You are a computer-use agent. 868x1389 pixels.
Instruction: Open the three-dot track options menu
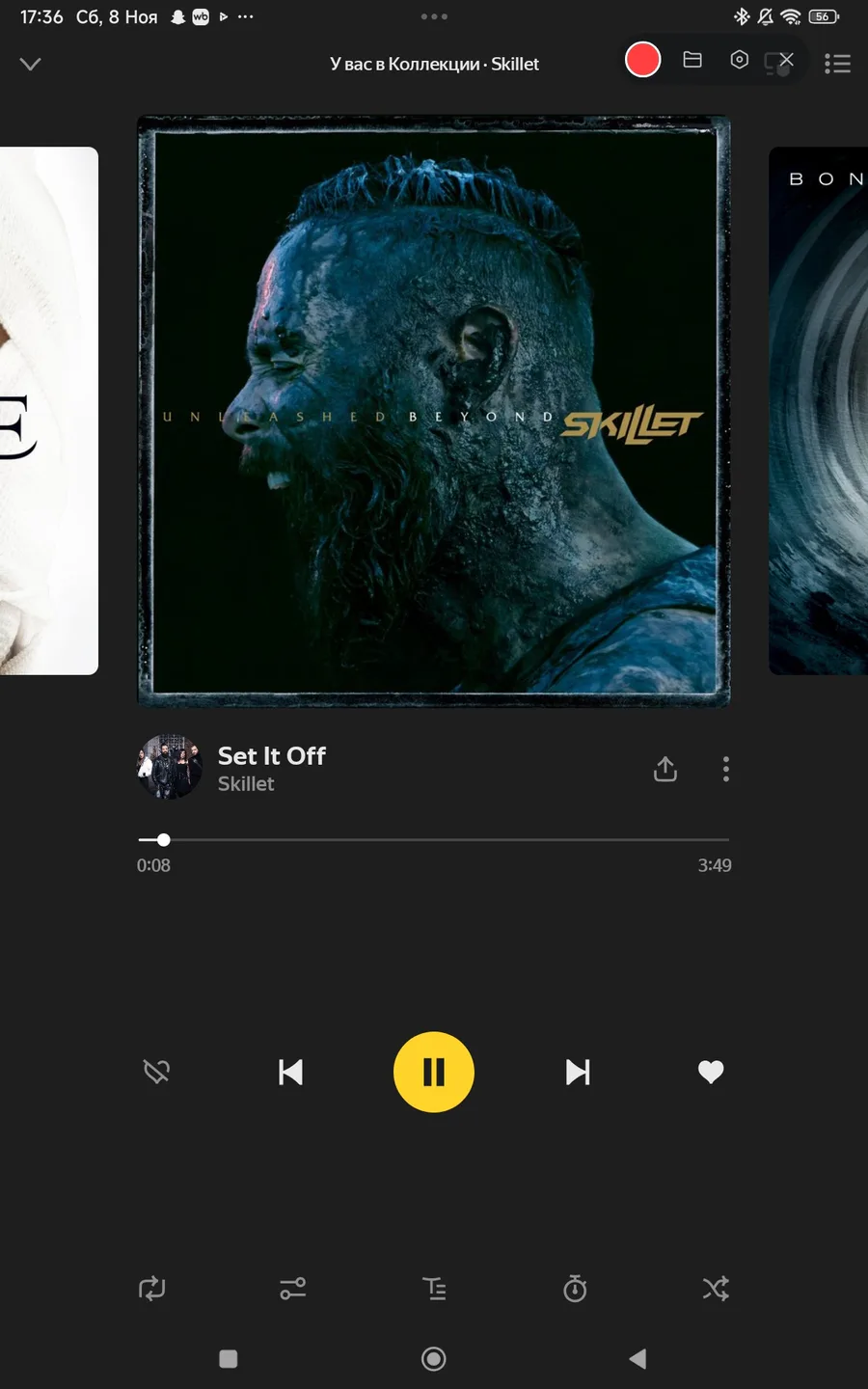(726, 769)
